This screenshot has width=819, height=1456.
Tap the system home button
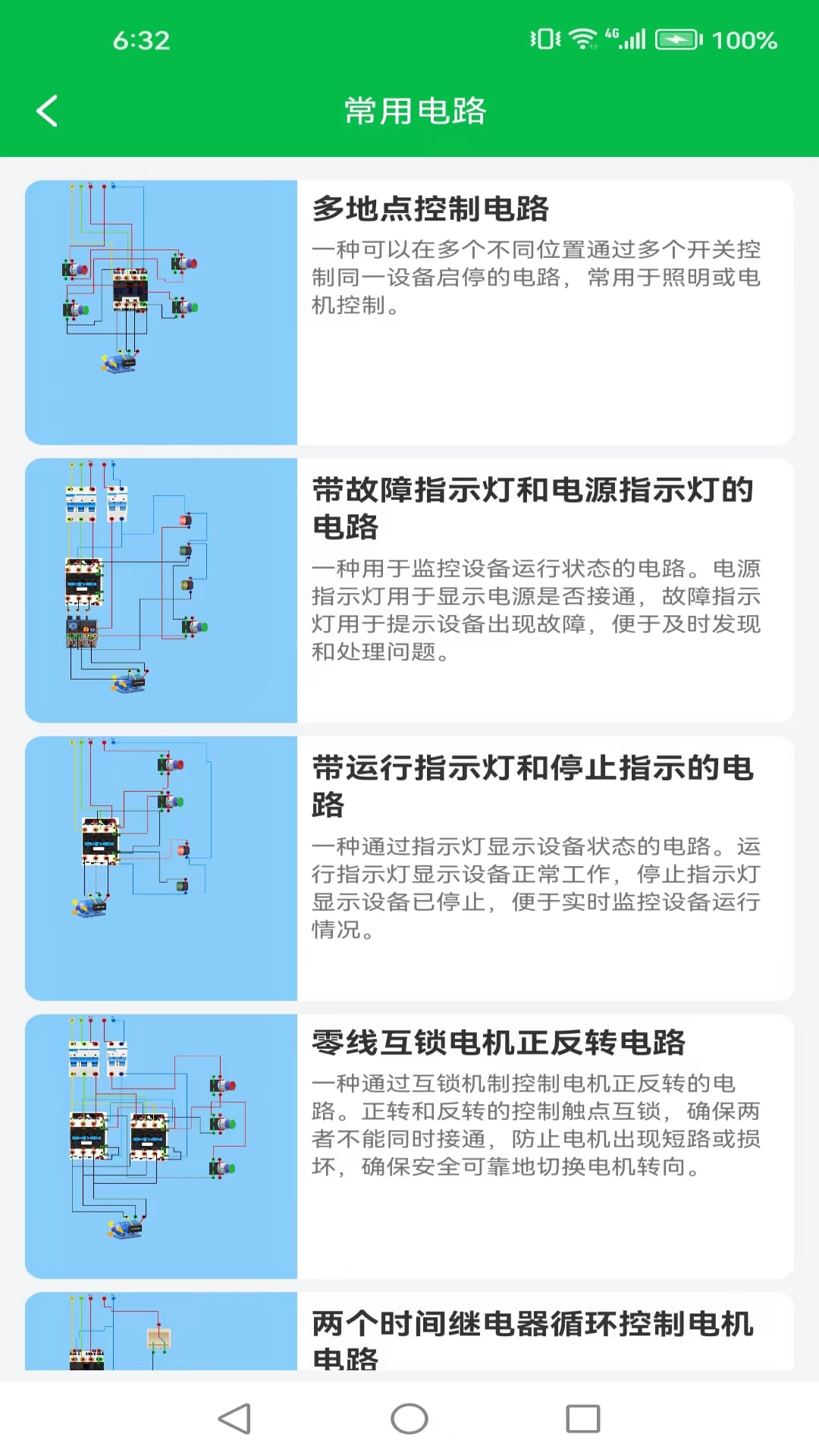pos(409,1419)
